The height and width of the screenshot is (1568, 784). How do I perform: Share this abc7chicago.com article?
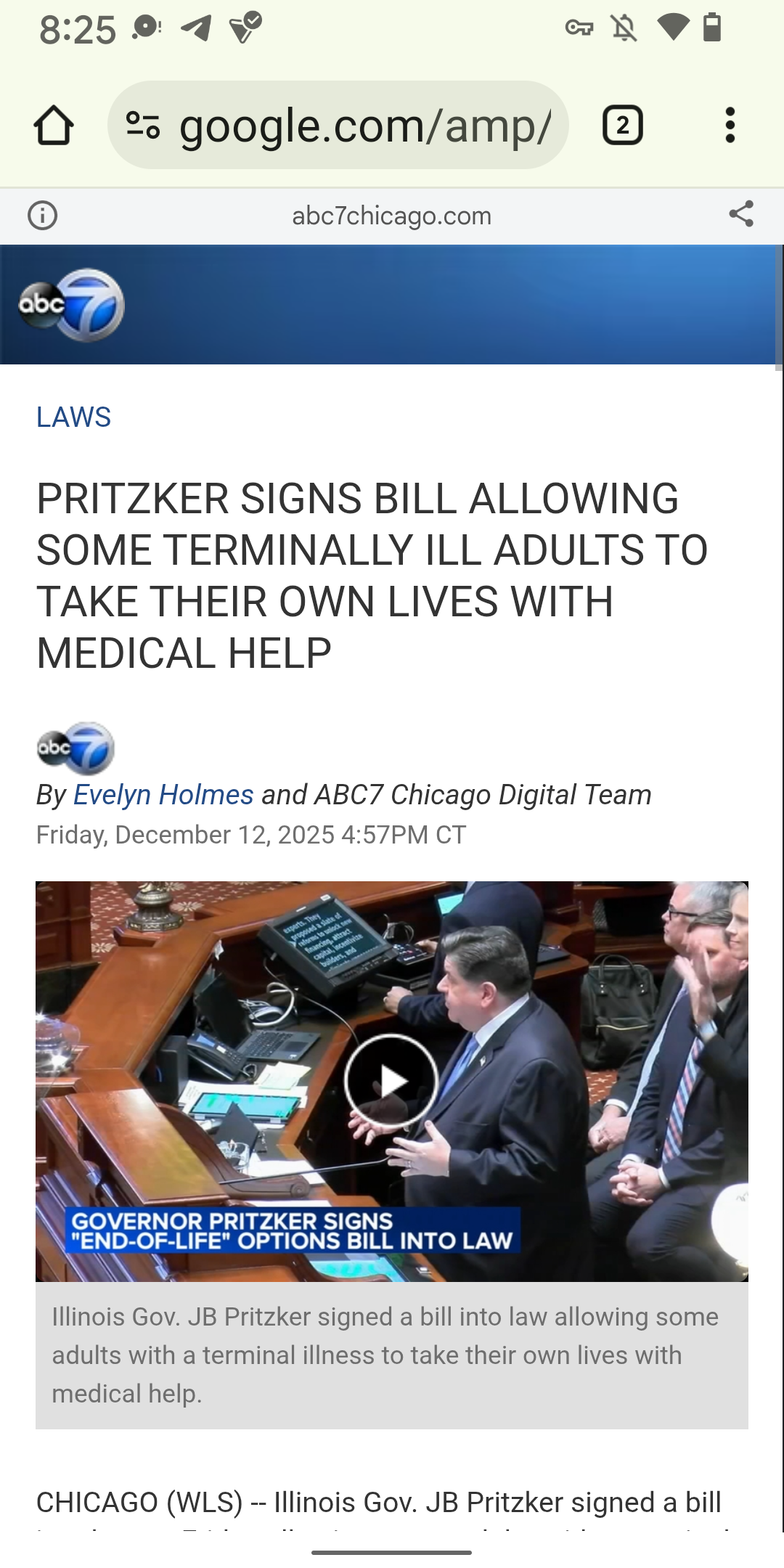tap(740, 214)
